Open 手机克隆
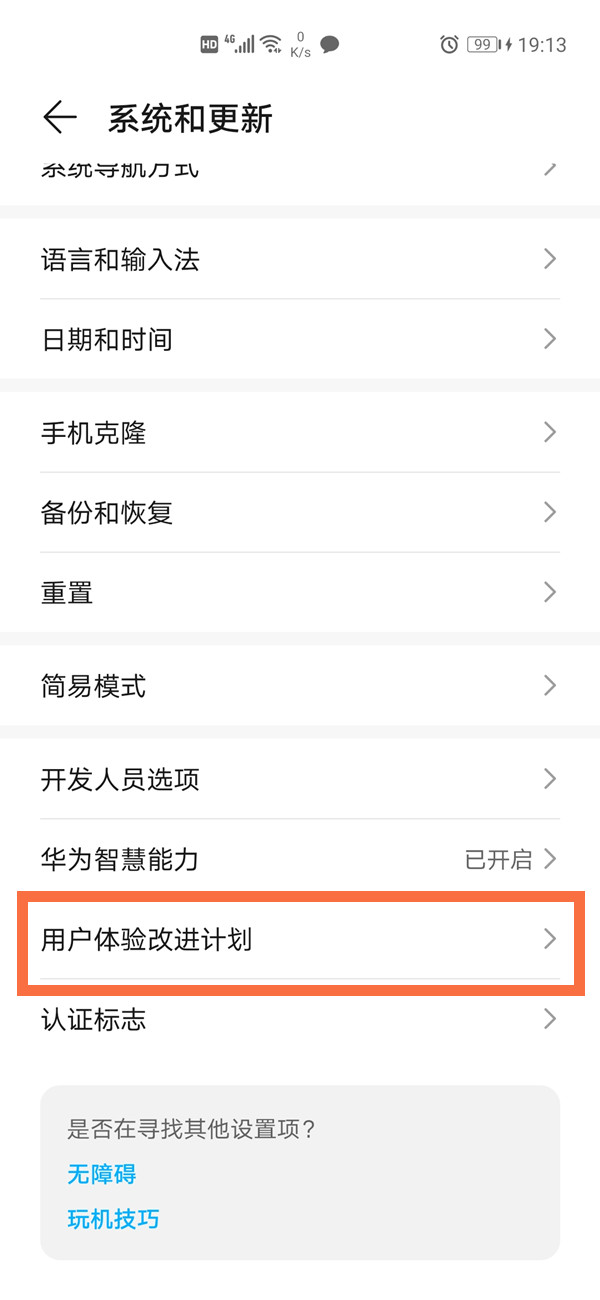 pos(300,432)
